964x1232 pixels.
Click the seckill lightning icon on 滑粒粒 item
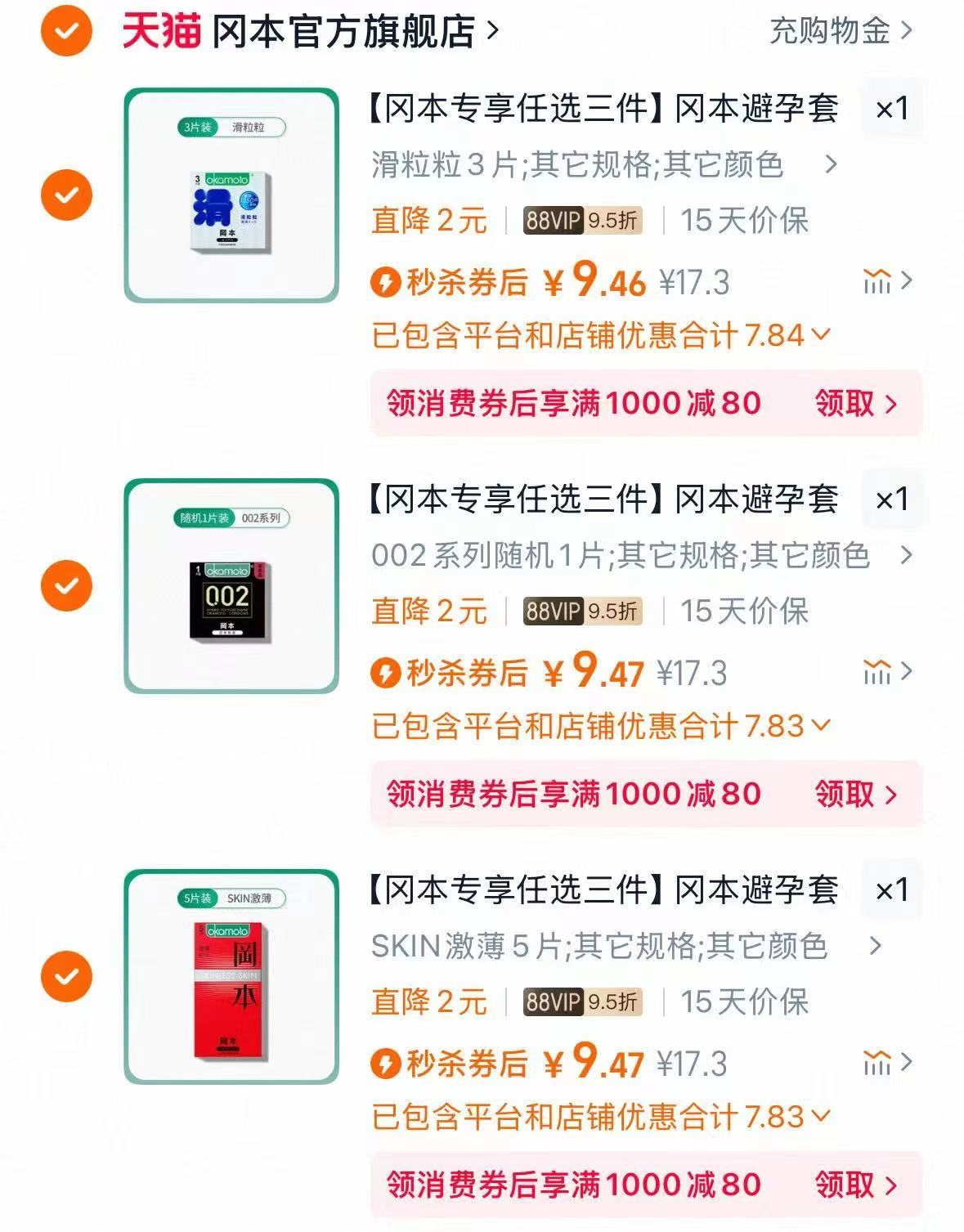(385, 282)
